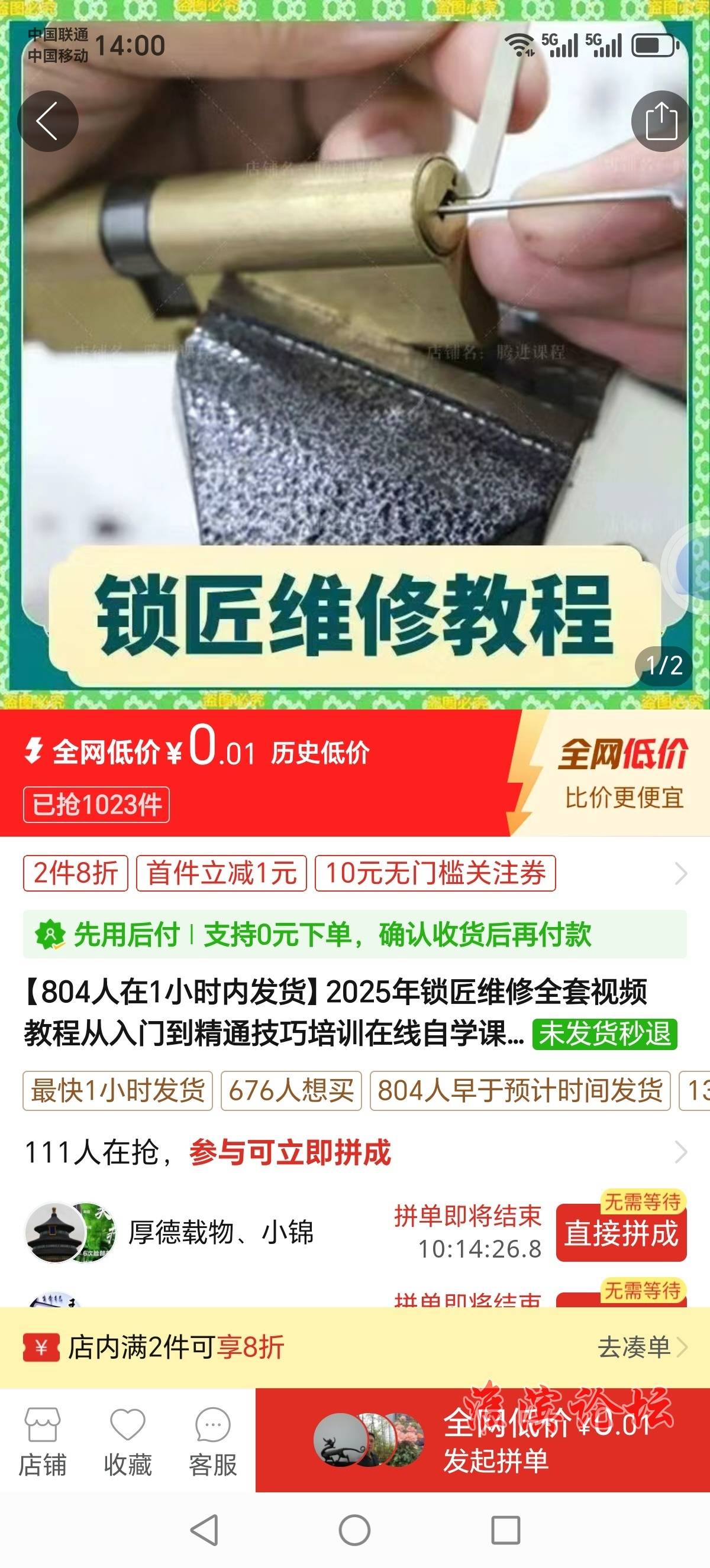Viewport: 710px width, 1568px height.
Task: Tap the 最快1小时发货 tag
Action: (x=118, y=1090)
